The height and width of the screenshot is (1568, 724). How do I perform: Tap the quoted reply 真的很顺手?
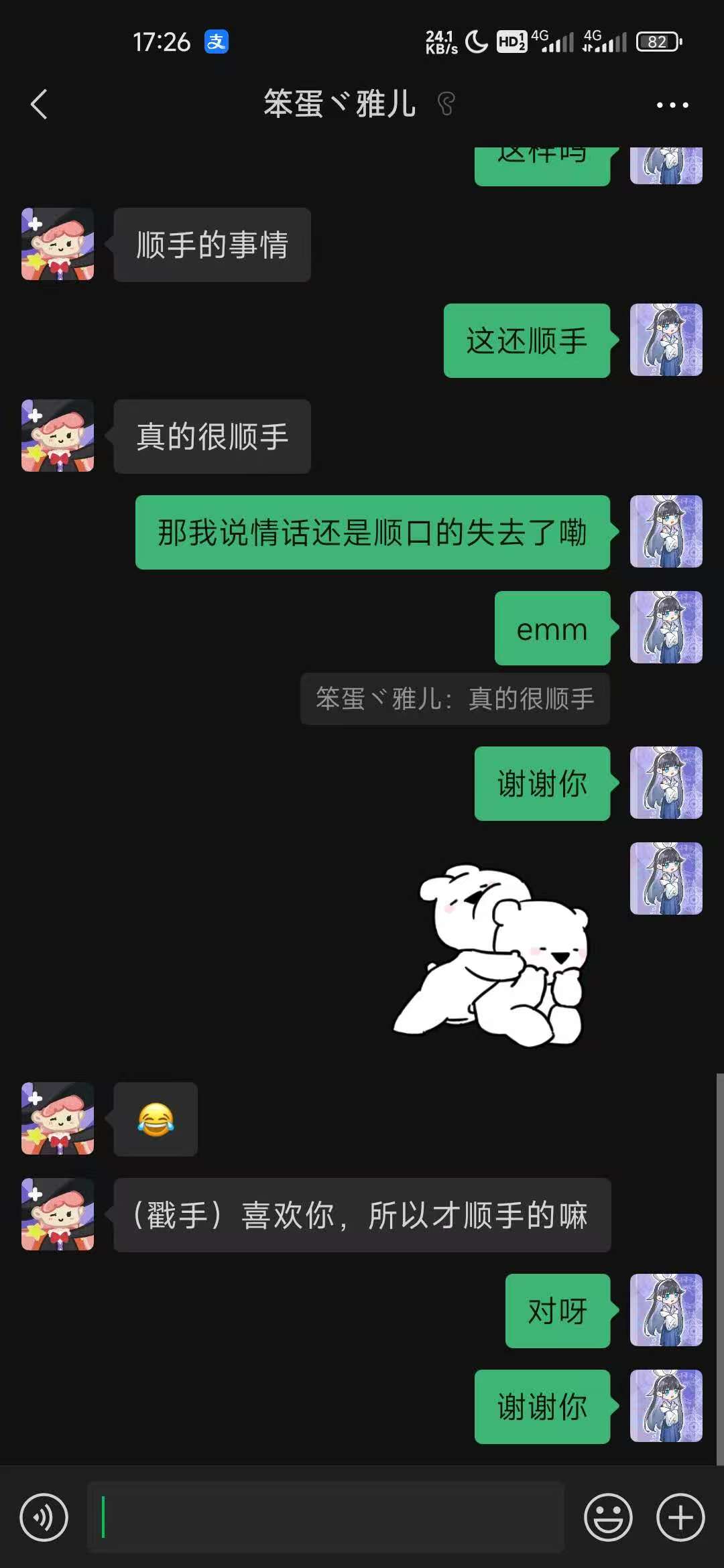coord(455,699)
